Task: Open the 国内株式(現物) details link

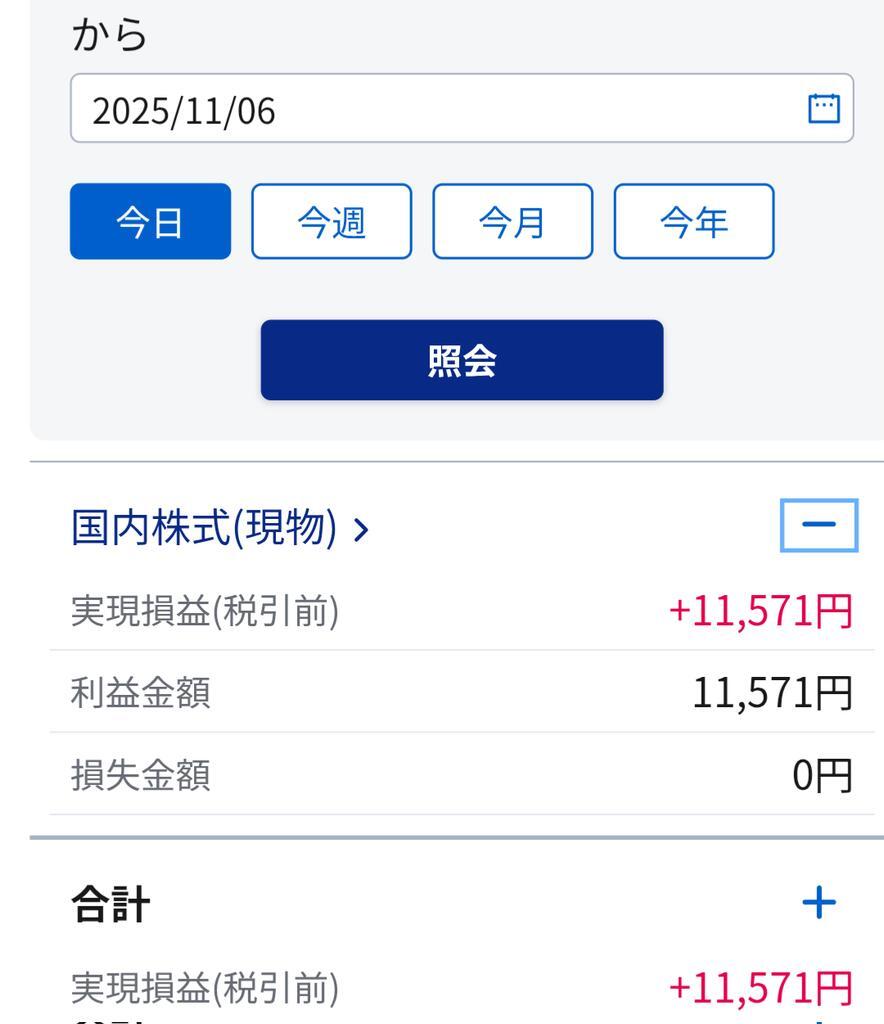Action: pyautogui.click(x=220, y=528)
